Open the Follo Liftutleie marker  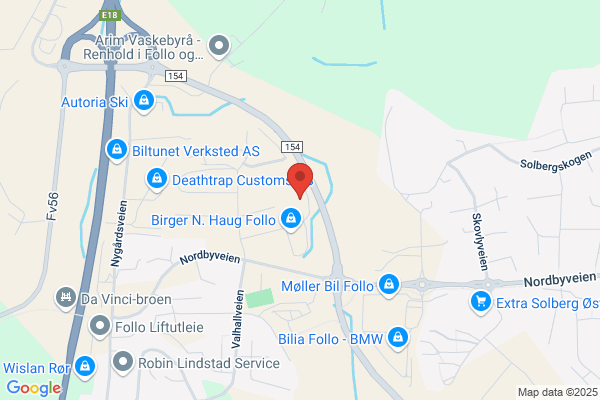pos(100,327)
